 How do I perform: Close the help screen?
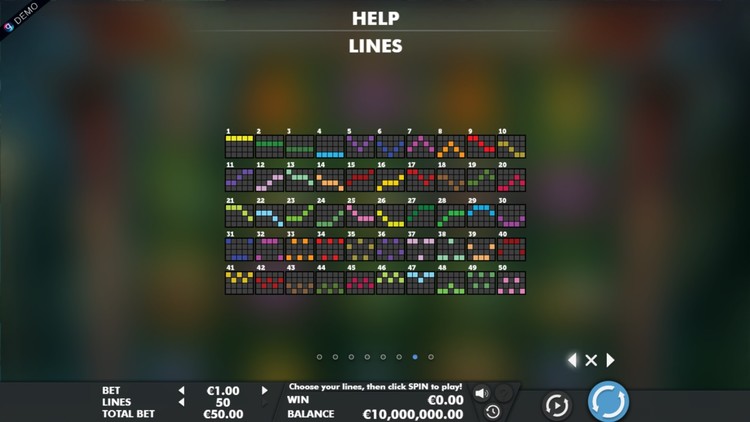[591, 360]
